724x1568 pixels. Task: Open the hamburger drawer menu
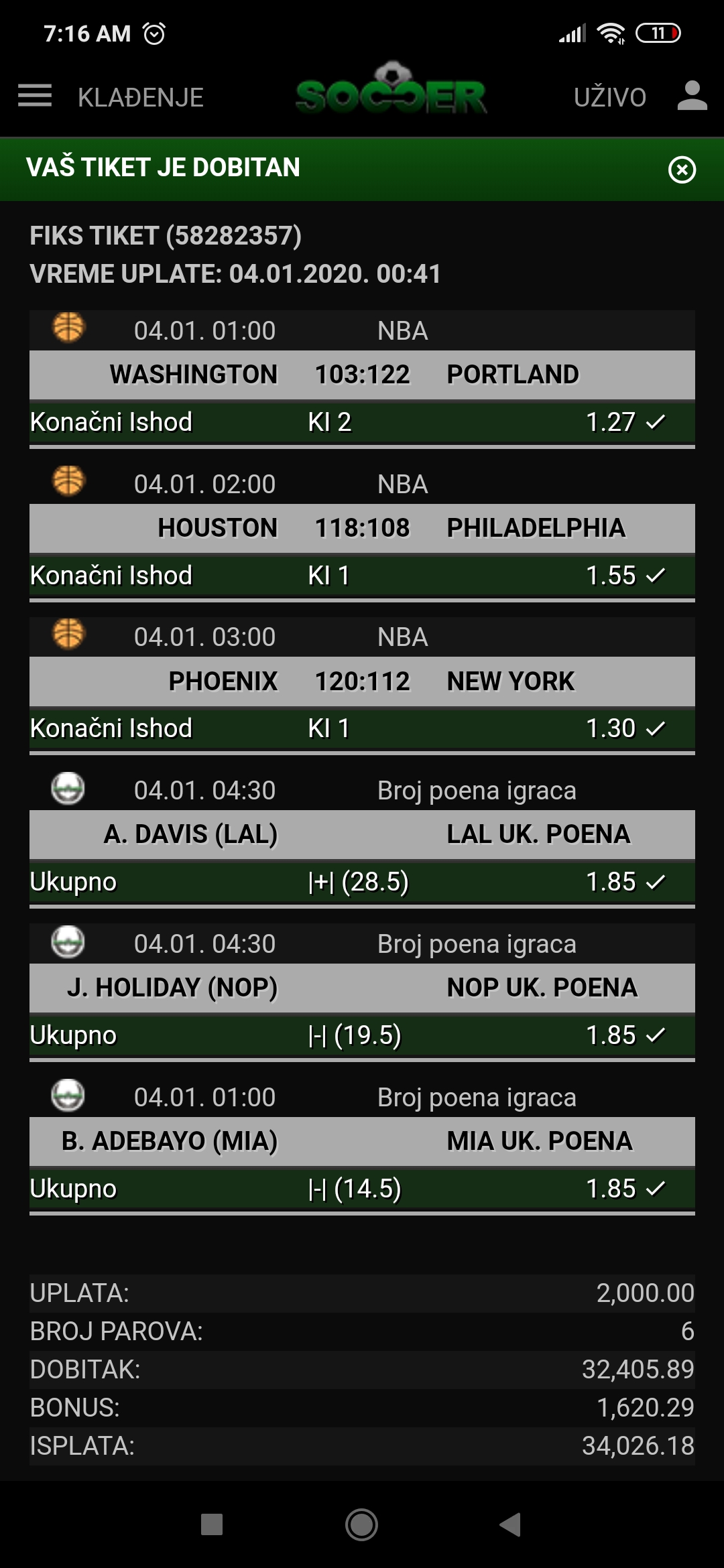[35, 96]
